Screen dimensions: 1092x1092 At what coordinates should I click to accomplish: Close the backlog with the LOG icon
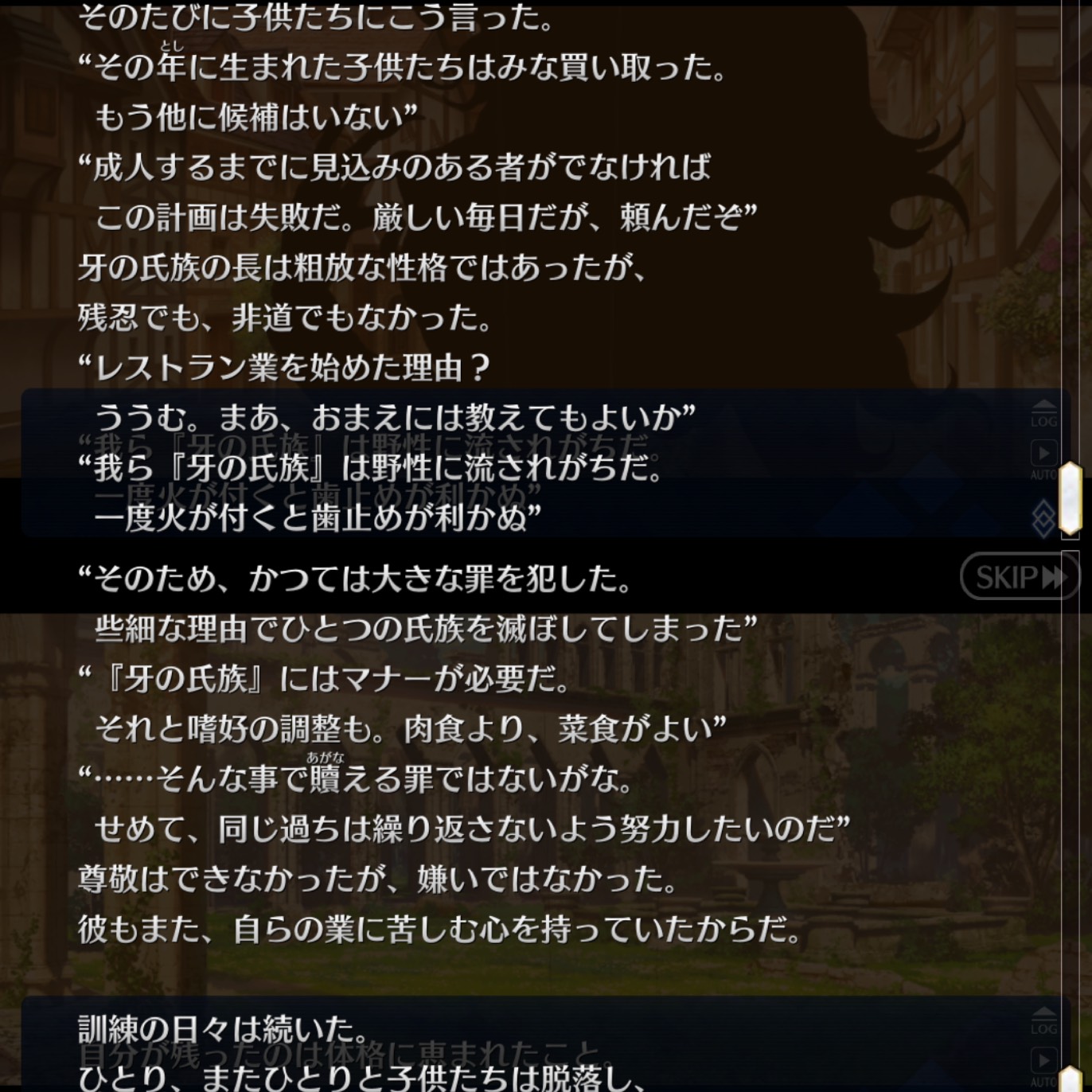tap(1043, 414)
